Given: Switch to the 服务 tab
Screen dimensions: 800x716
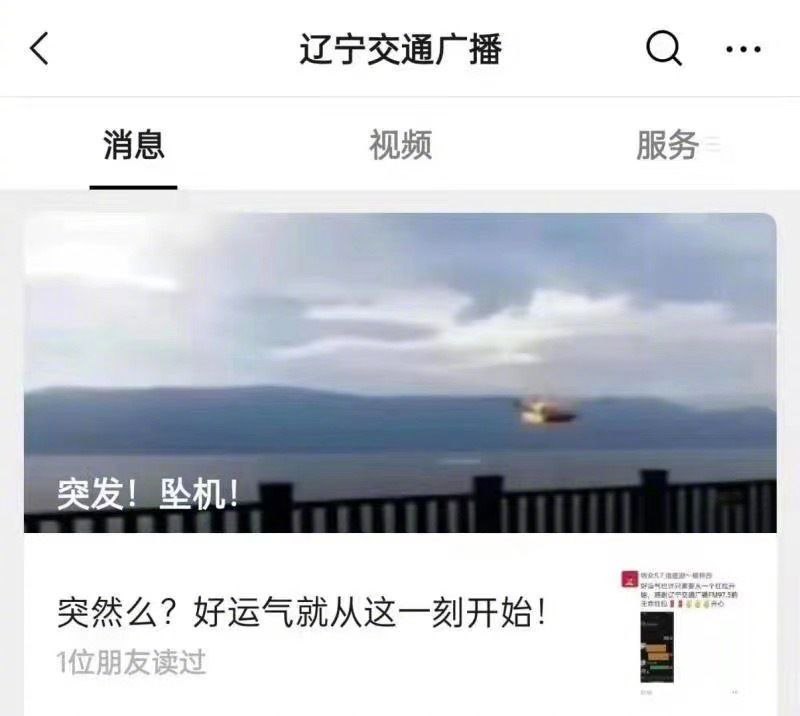Looking at the screenshot, I should coord(667,145).
